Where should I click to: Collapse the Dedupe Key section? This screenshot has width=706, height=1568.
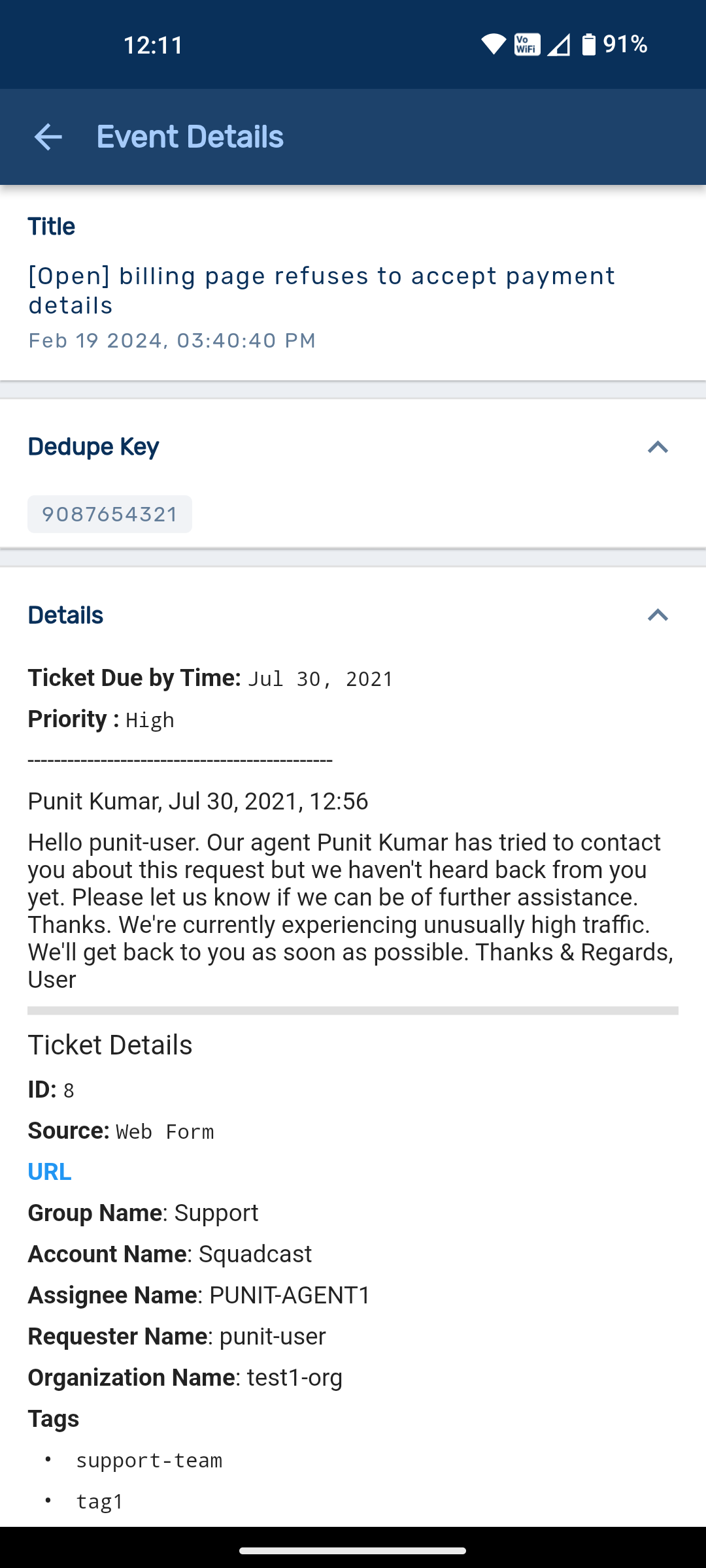pos(658,448)
